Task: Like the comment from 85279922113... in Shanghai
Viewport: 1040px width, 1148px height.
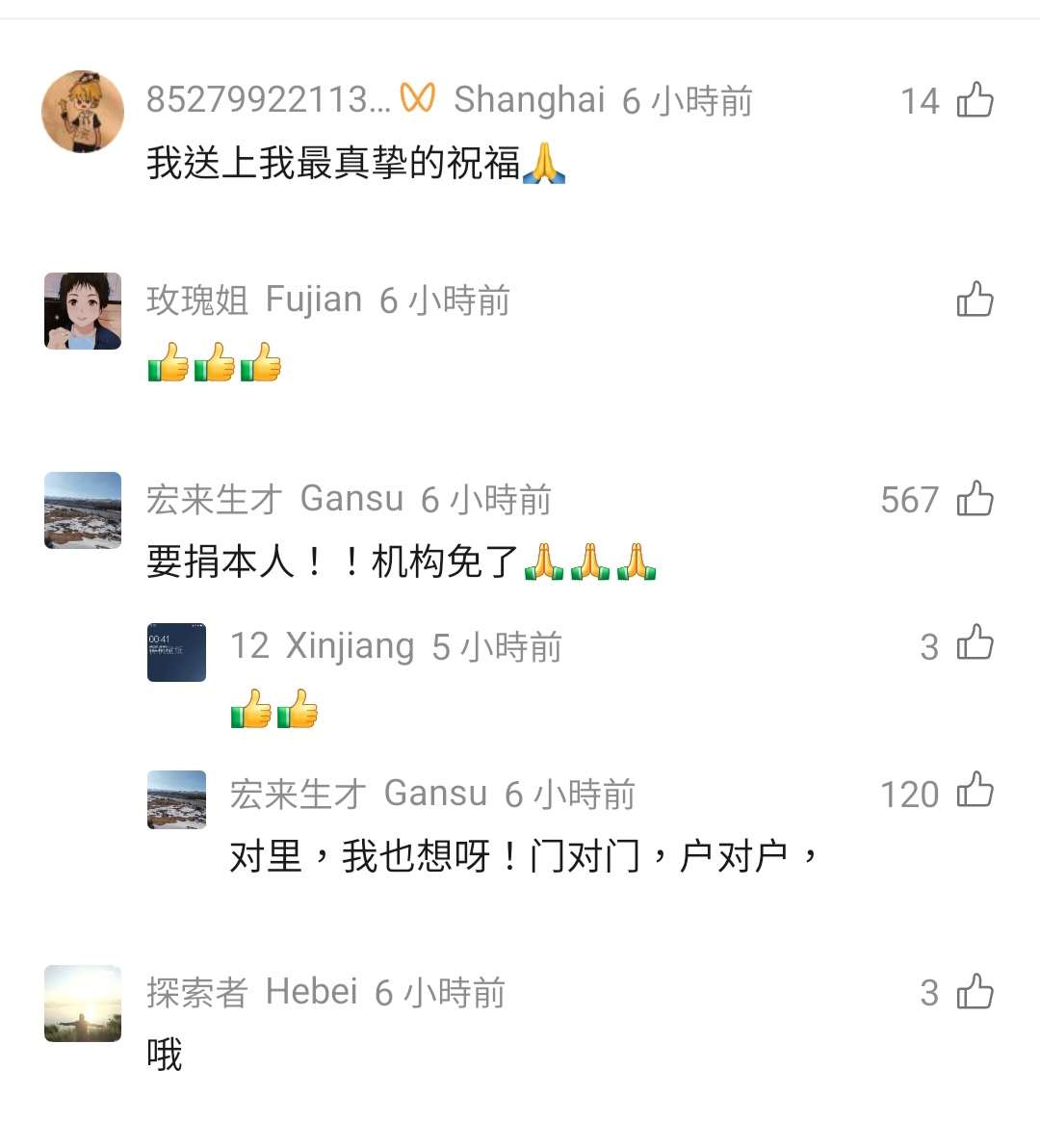Action: click(975, 100)
